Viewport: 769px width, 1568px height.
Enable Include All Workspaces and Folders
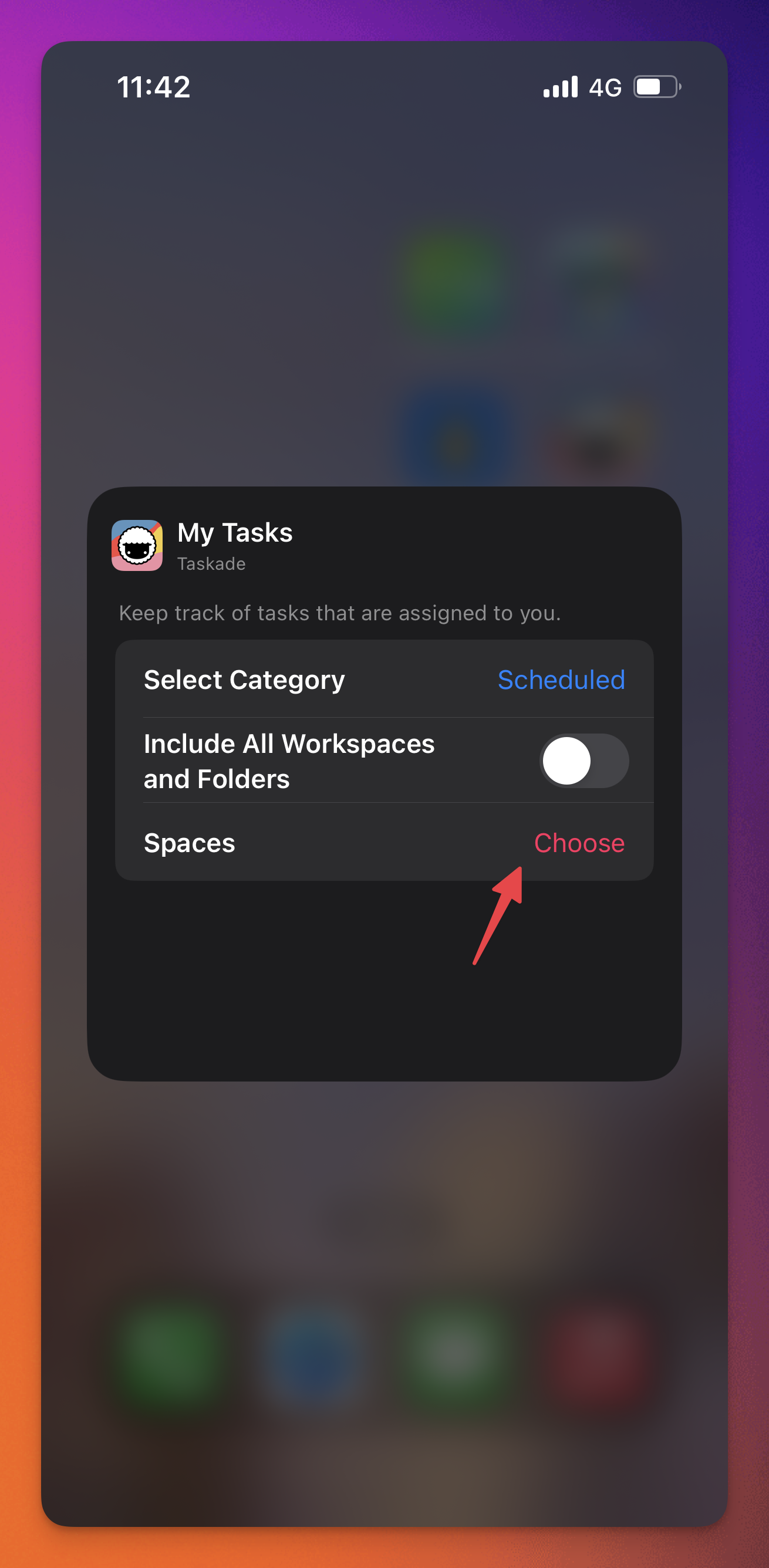(x=584, y=761)
